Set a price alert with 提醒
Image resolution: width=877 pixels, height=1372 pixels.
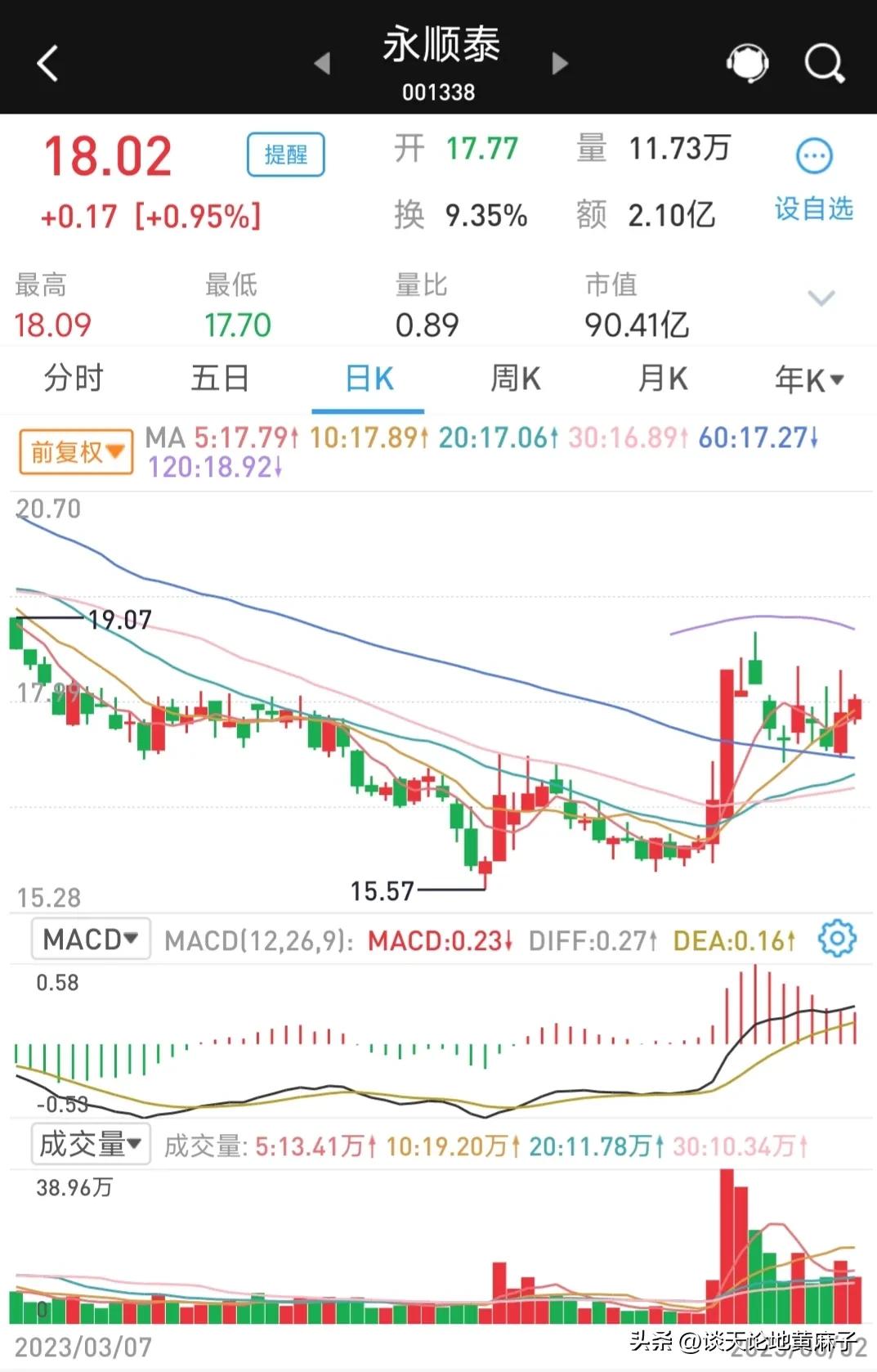pos(285,155)
